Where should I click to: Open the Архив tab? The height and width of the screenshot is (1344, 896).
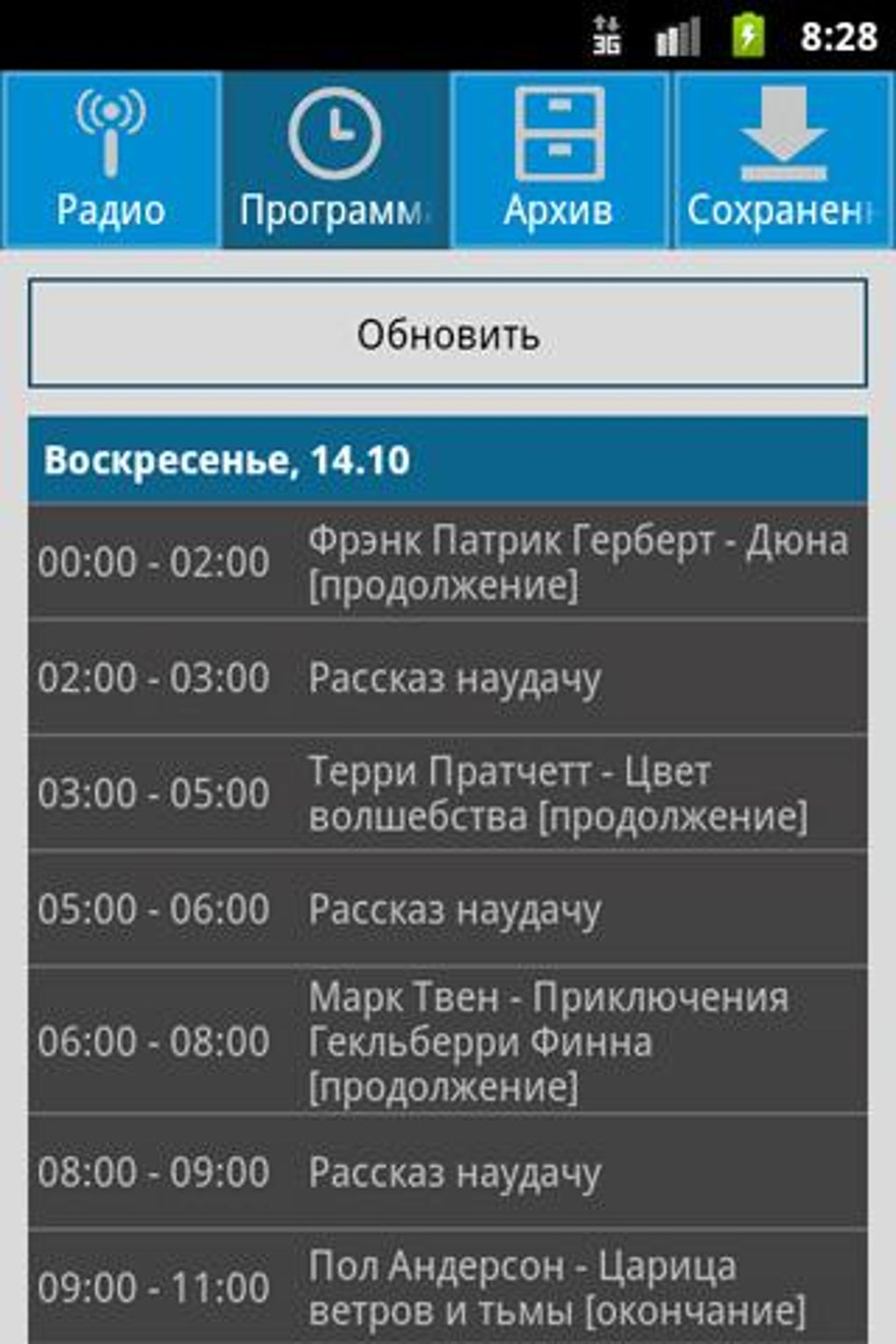click(559, 161)
